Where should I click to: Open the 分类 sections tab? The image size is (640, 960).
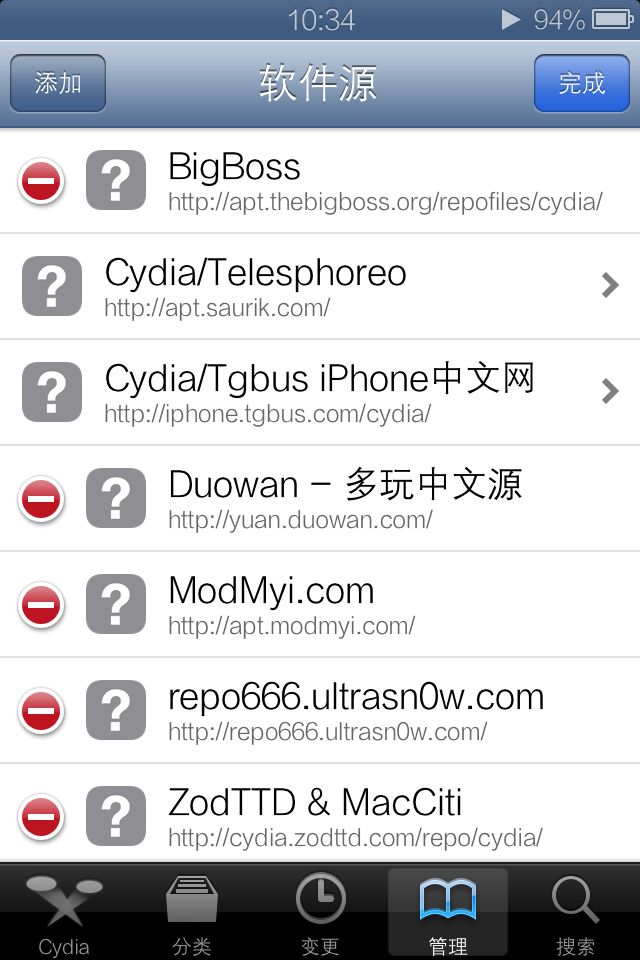pyautogui.click(x=192, y=912)
